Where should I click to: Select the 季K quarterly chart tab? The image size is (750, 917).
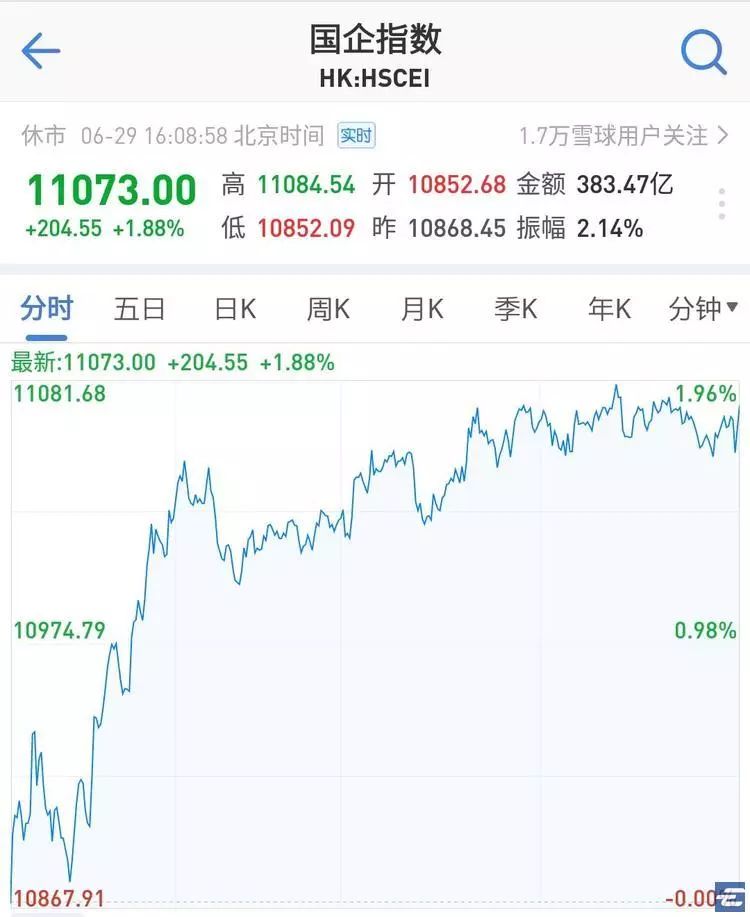514,309
